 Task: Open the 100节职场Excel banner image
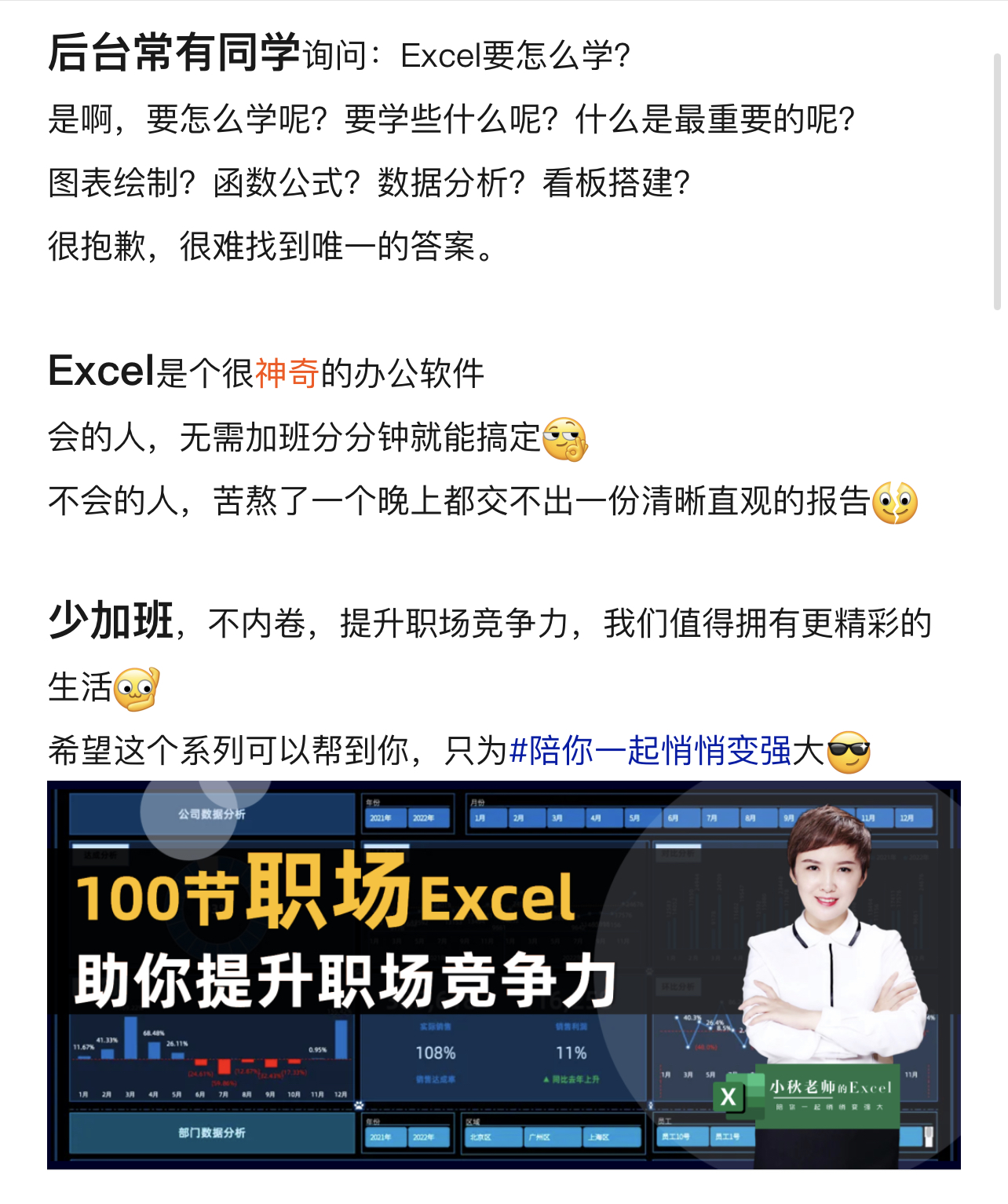click(x=503, y=974)
